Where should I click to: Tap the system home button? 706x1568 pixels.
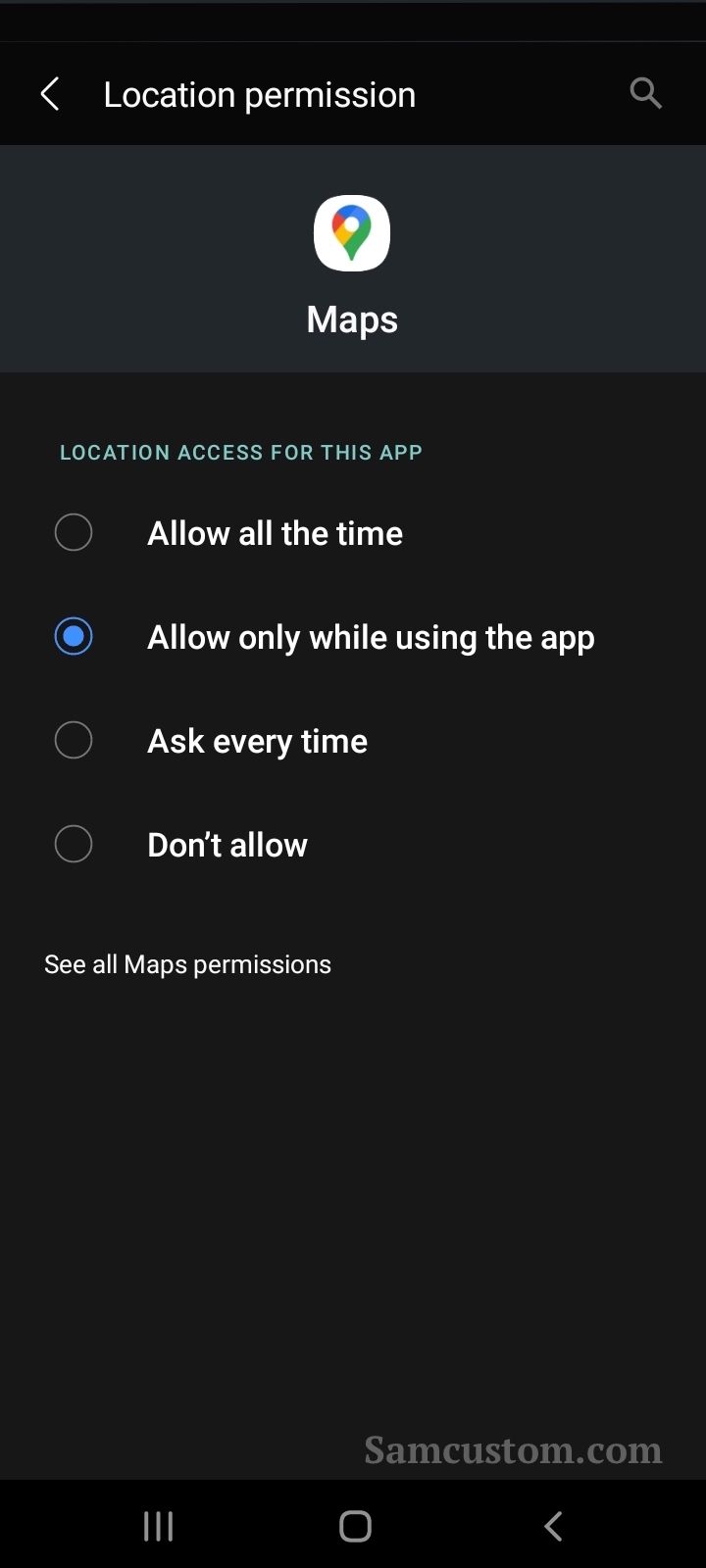[355, 1526]
